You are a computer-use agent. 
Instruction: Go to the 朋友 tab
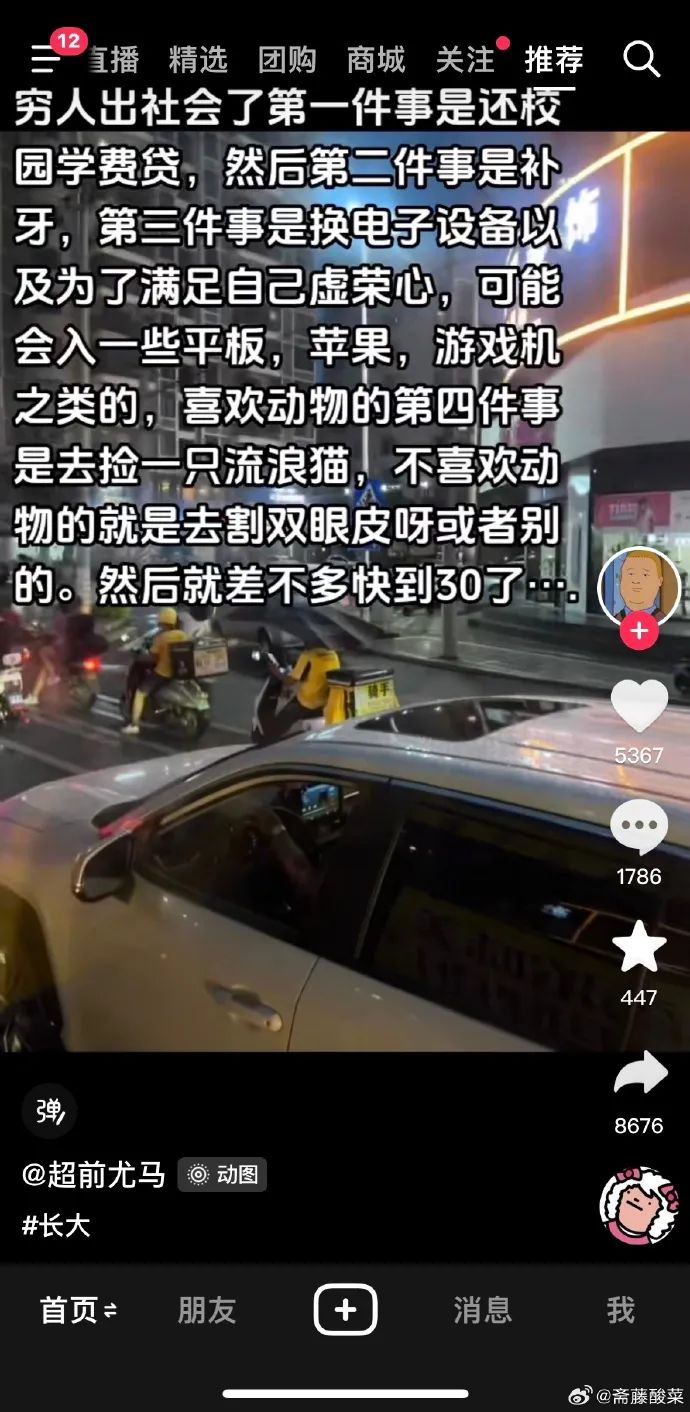(x=207, y=1310)
